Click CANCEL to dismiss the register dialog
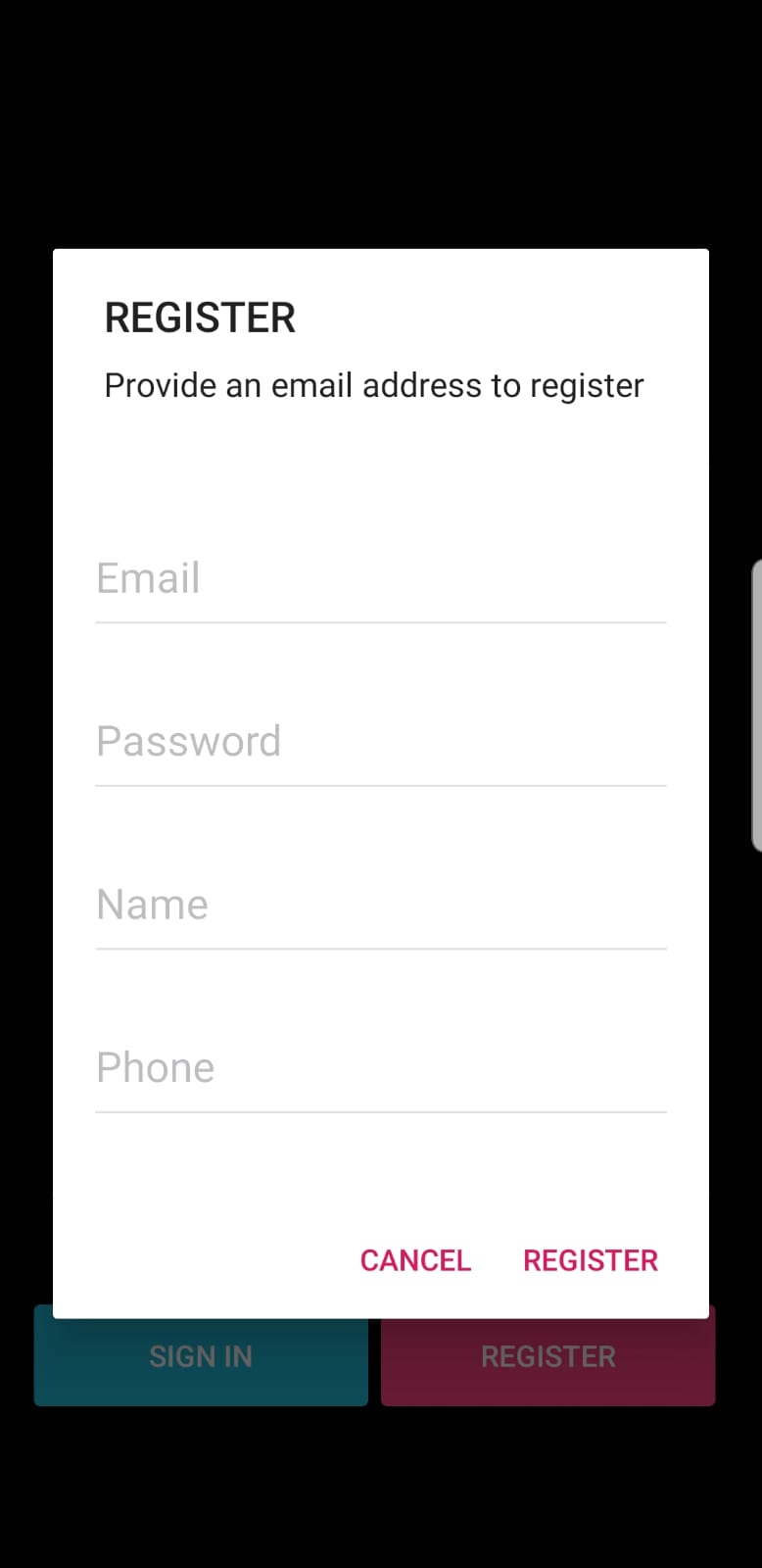The image size is (762, 1568). (415, 1259)
